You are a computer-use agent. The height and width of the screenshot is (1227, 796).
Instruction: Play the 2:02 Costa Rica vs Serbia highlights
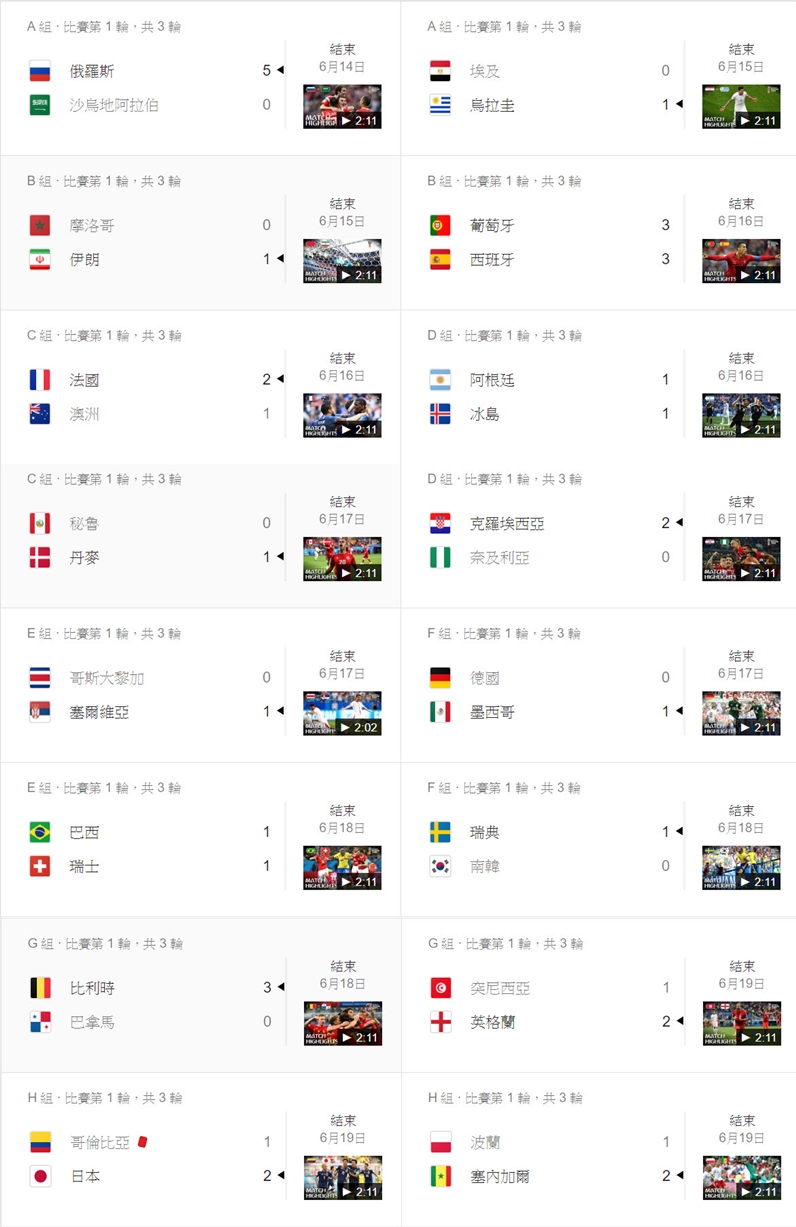pos(342,713)
